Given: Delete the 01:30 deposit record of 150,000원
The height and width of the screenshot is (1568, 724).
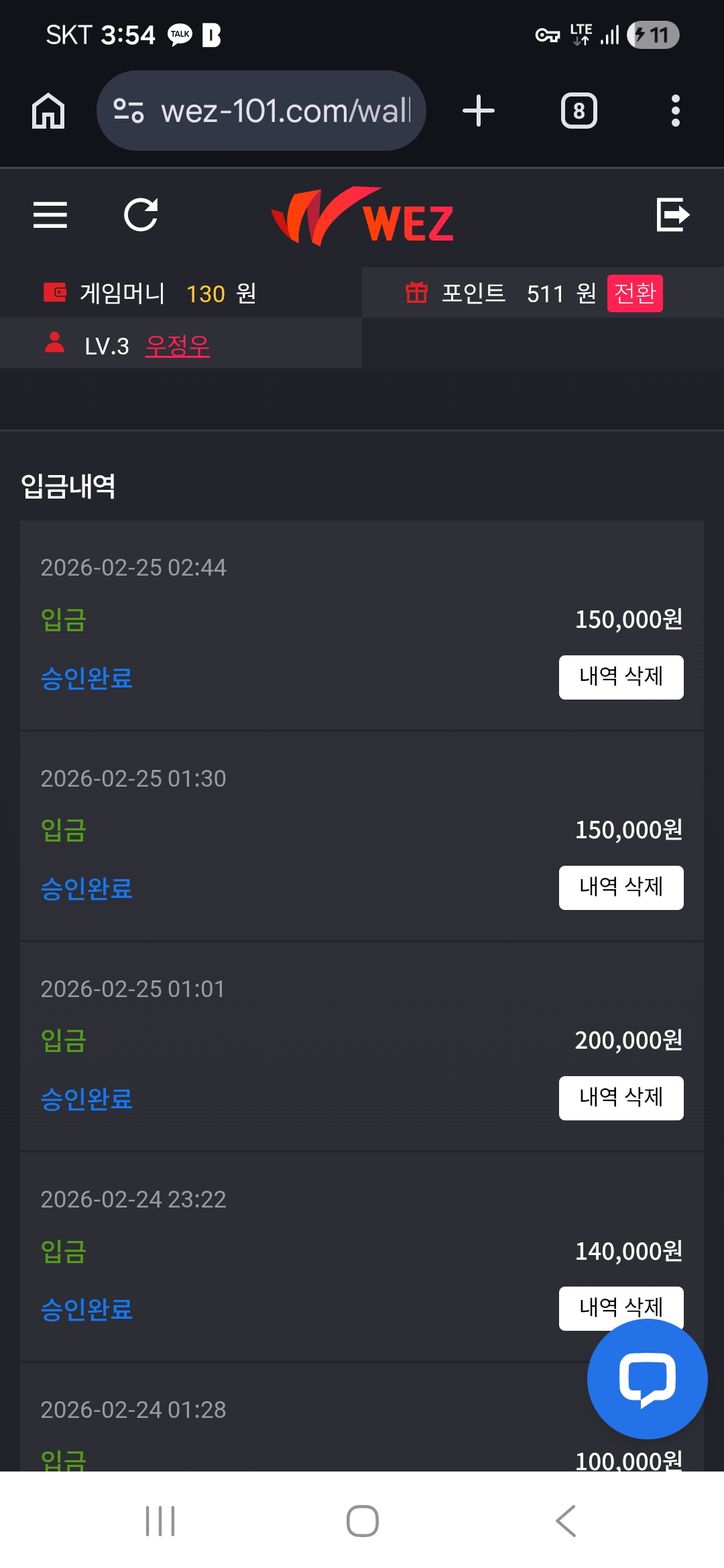Looking at the screenshot, I should [621, 887].
